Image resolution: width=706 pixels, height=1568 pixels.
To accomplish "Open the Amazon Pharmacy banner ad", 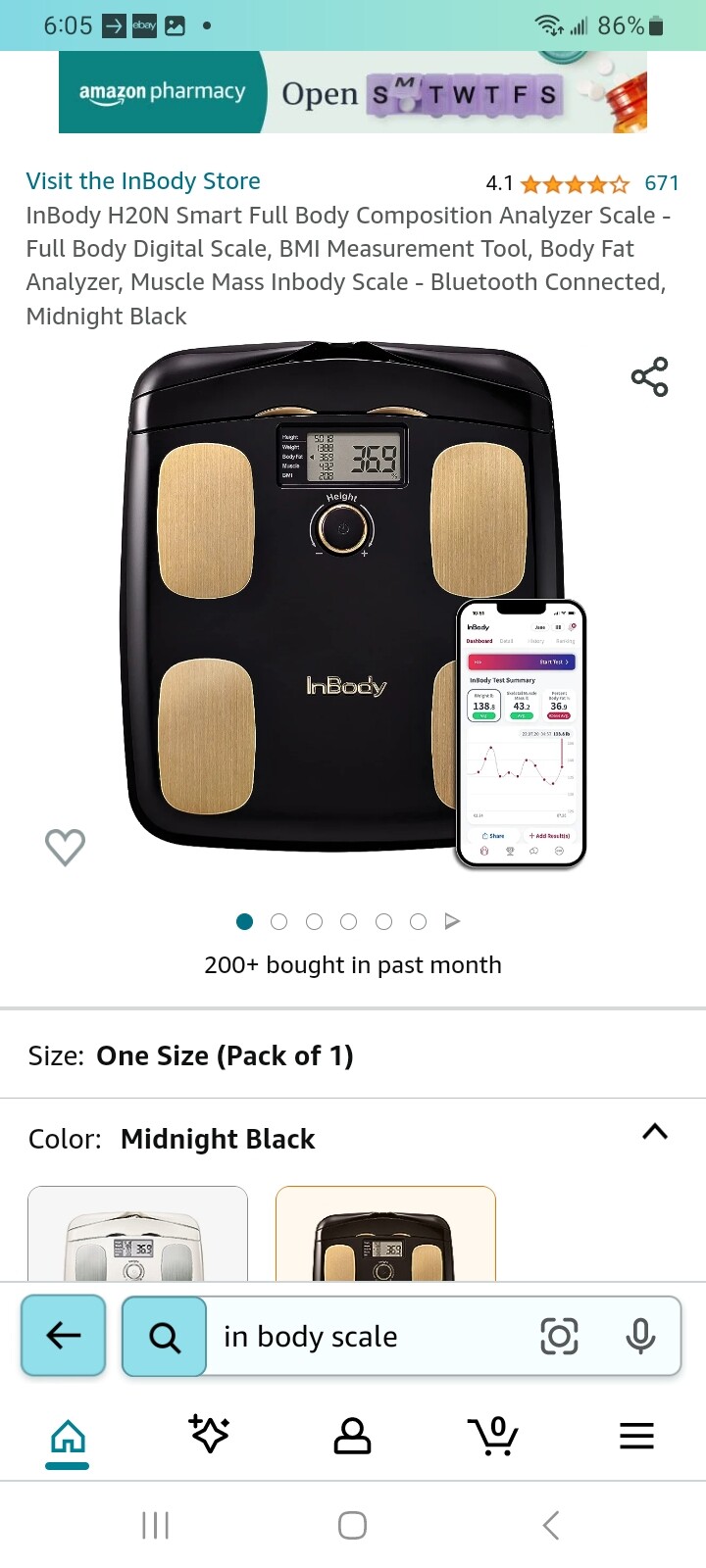I will click(x=353, y=93).
